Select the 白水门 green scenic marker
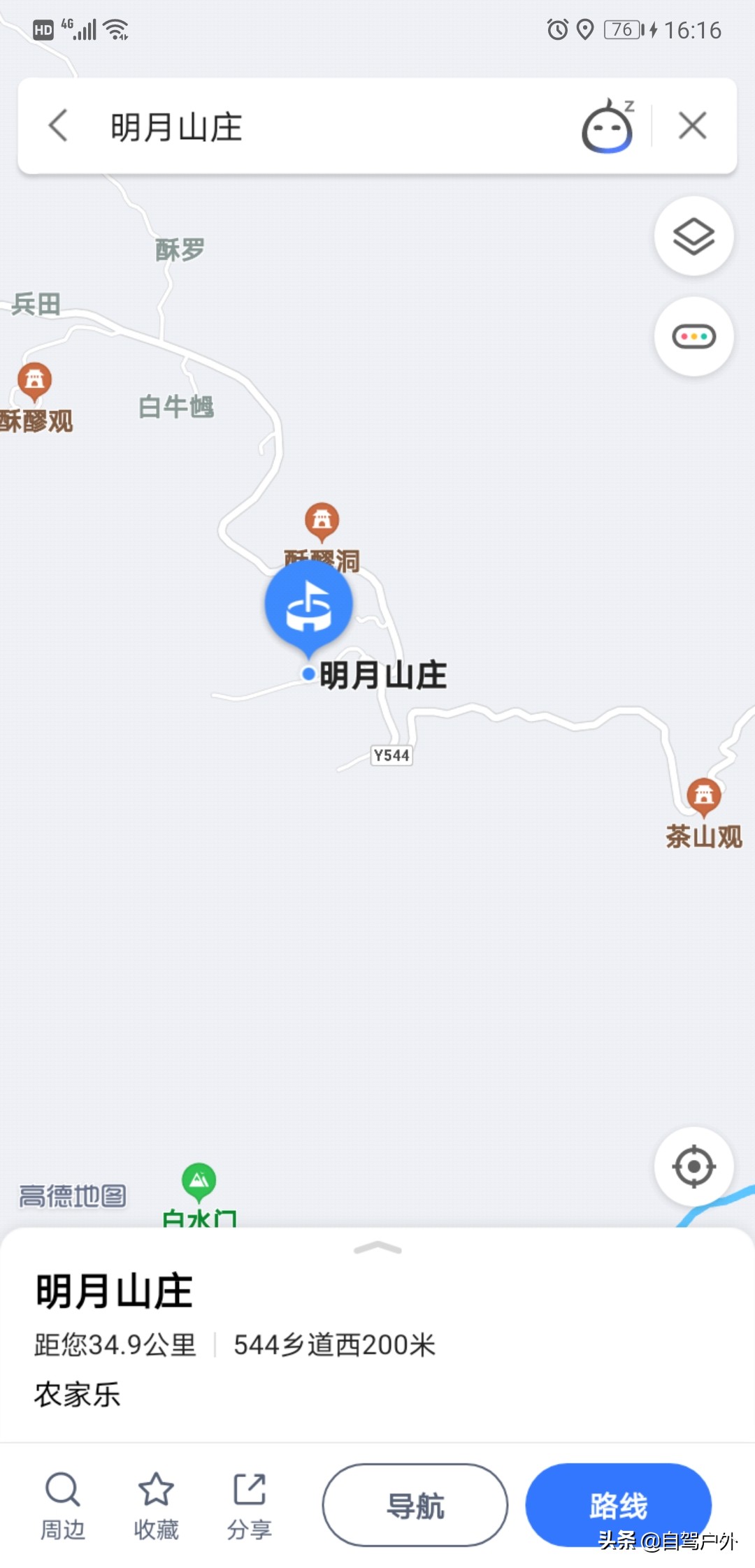The image size is (755, 1568). pyautogui.click(x=198, y=1181)
